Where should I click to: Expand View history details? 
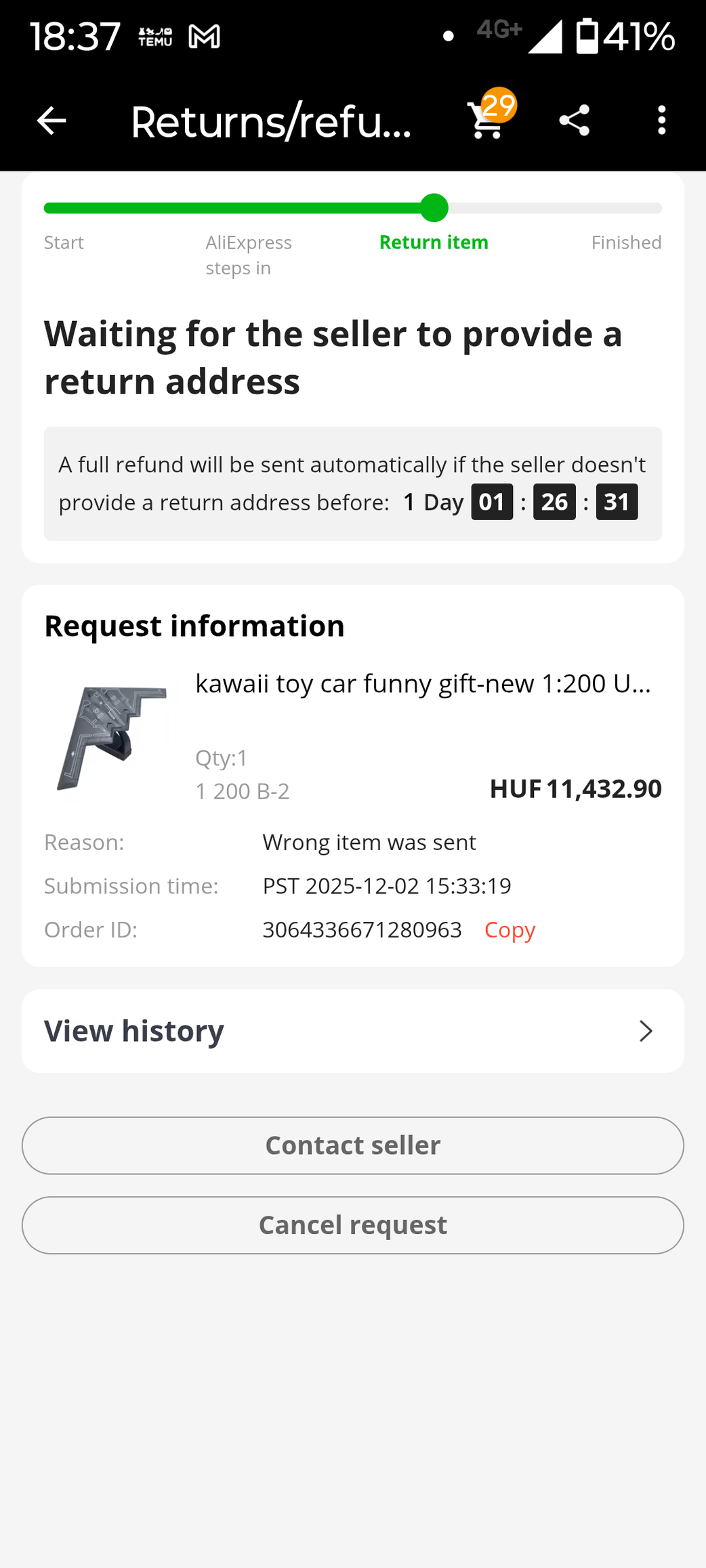[352, 1031]
